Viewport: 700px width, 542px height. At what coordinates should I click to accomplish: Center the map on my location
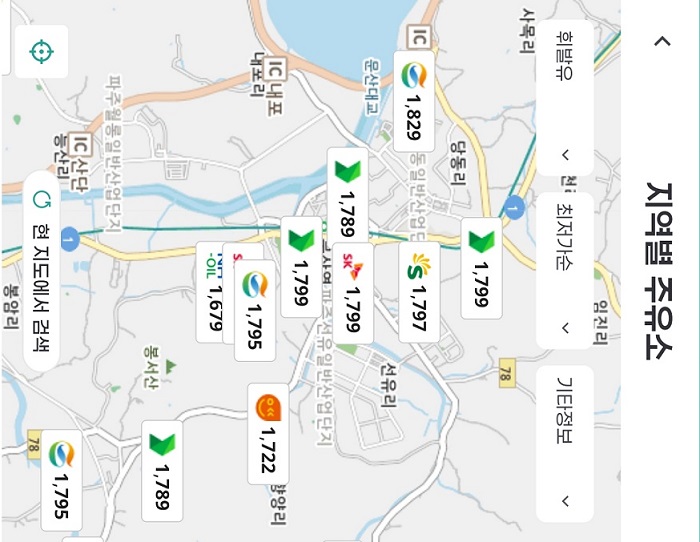(x=42, y=52)
